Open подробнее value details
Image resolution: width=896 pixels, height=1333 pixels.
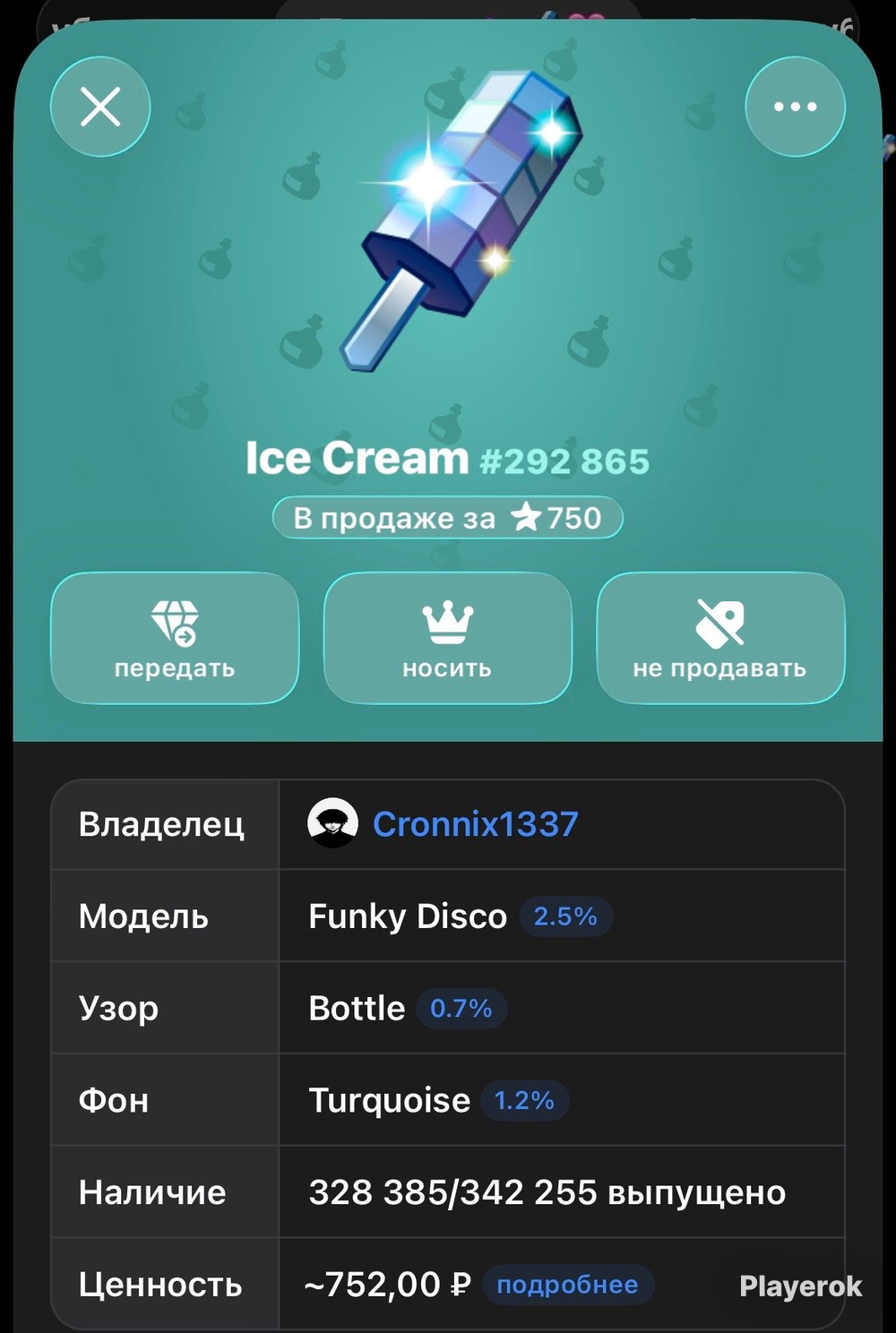click(x=567, y=1285)
